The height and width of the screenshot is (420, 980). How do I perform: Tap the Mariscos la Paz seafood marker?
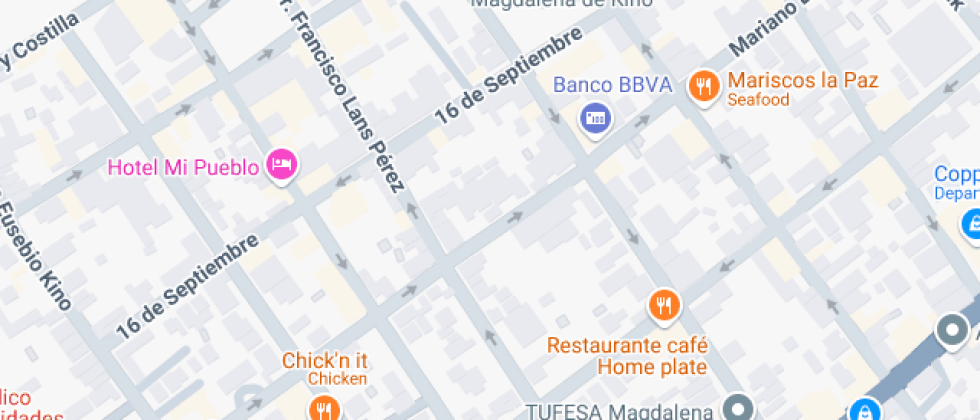click(x=704, y=86)
